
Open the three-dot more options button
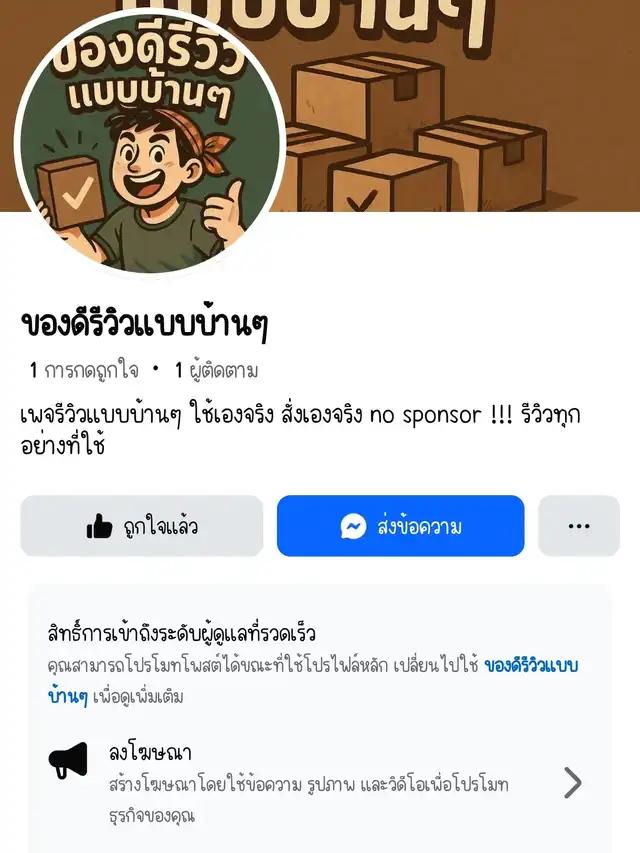coord(578,526)
